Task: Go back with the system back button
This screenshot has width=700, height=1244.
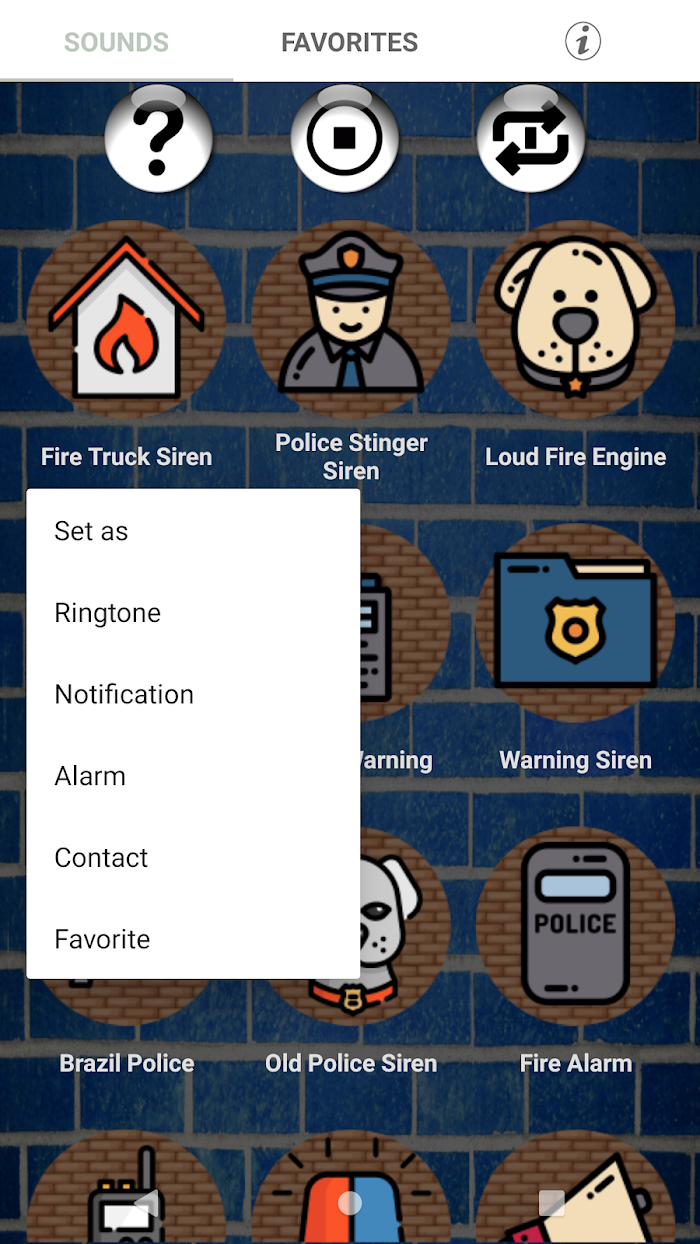Action: point(146,1202)
